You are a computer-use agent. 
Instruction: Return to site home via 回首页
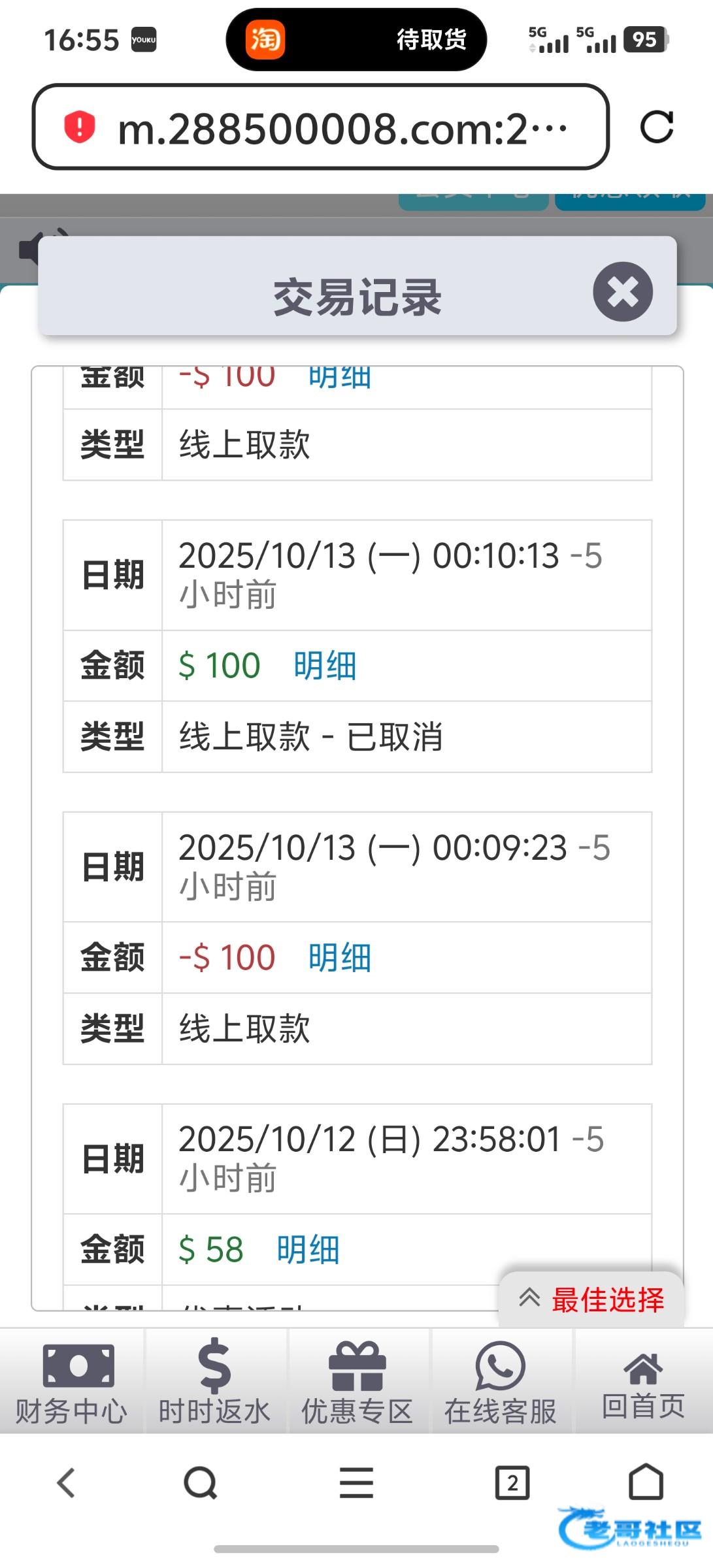(x=644, y=1381)
